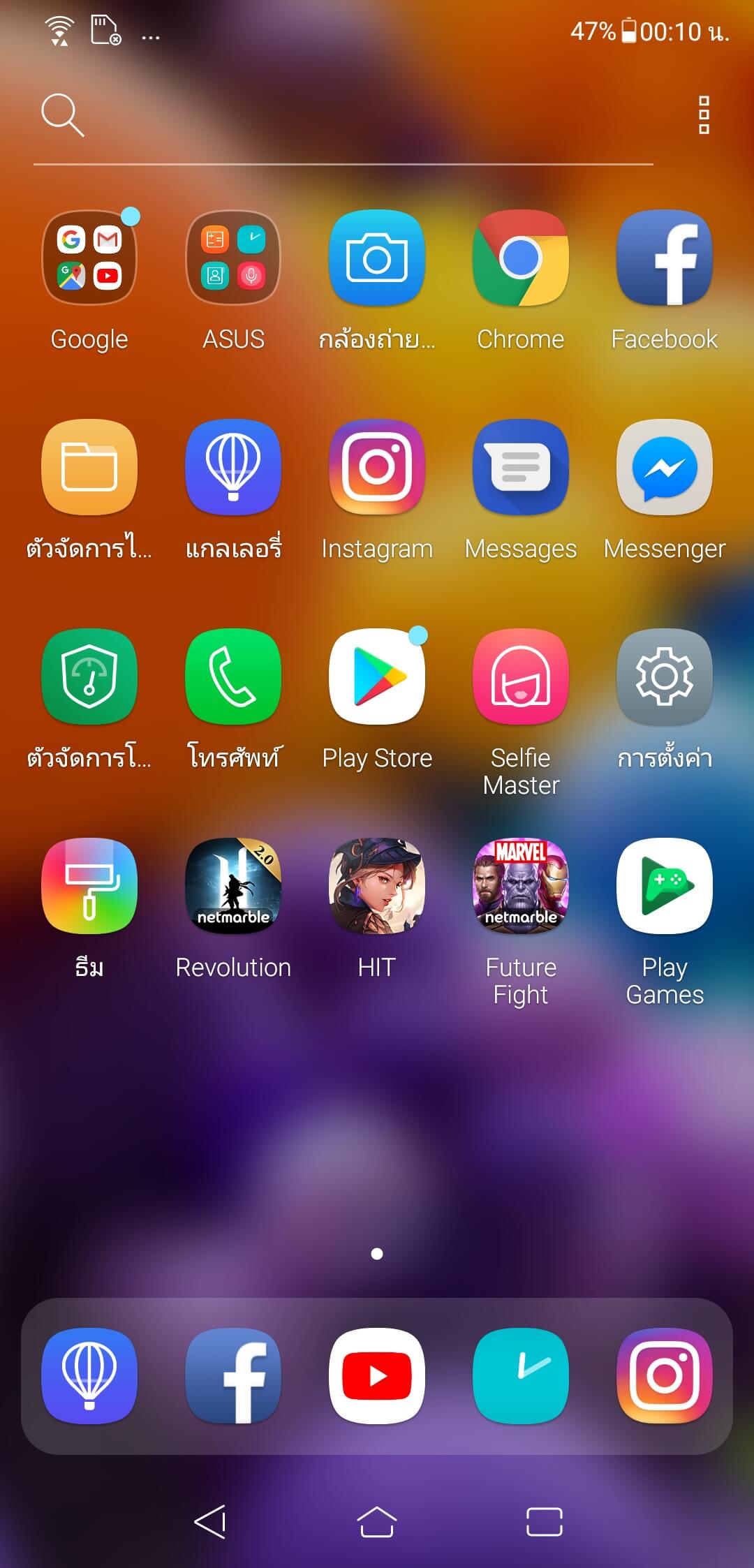Open Play Store
Viewport: 754px width, 1568px height.
pos(377,676)
